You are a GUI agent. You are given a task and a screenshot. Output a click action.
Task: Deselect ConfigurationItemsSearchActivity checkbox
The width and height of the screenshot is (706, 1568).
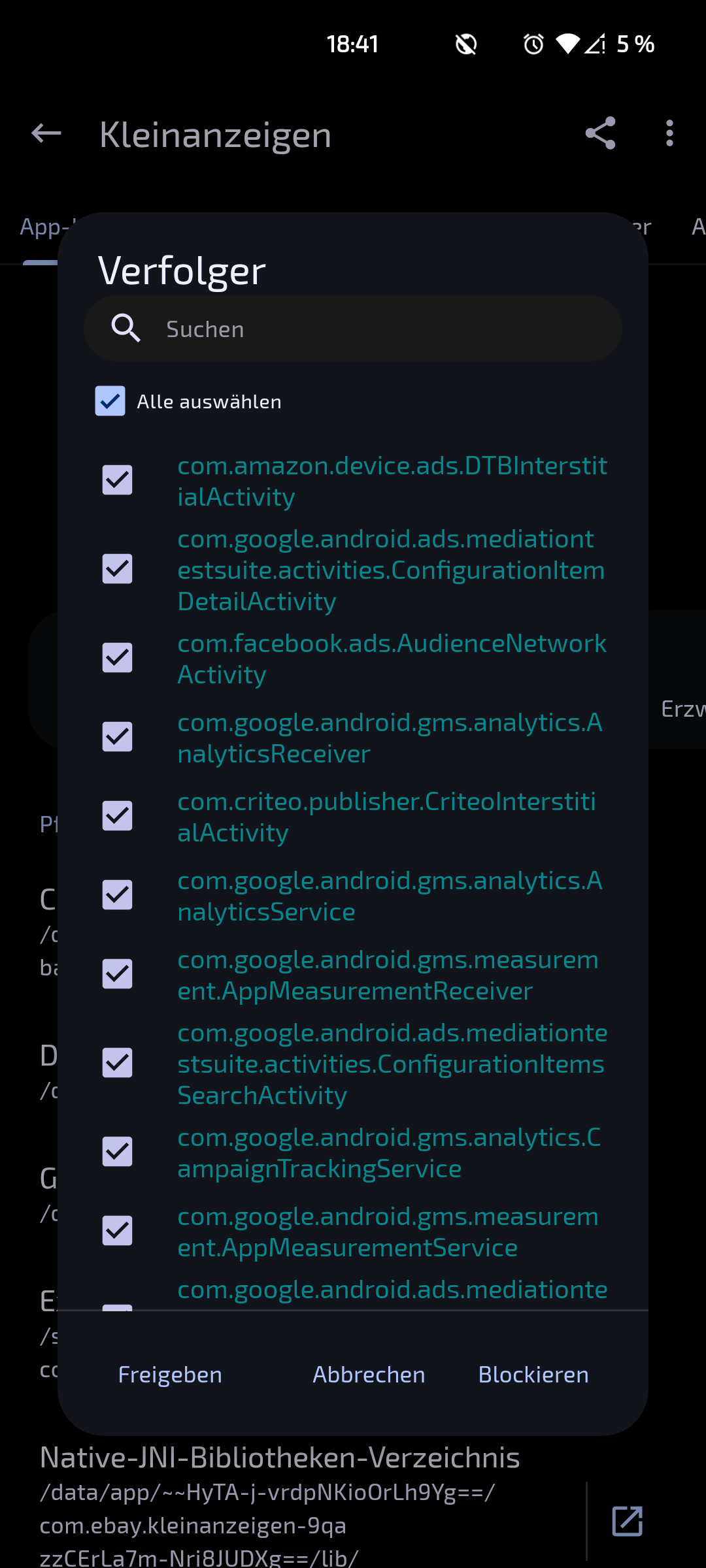118,1063
